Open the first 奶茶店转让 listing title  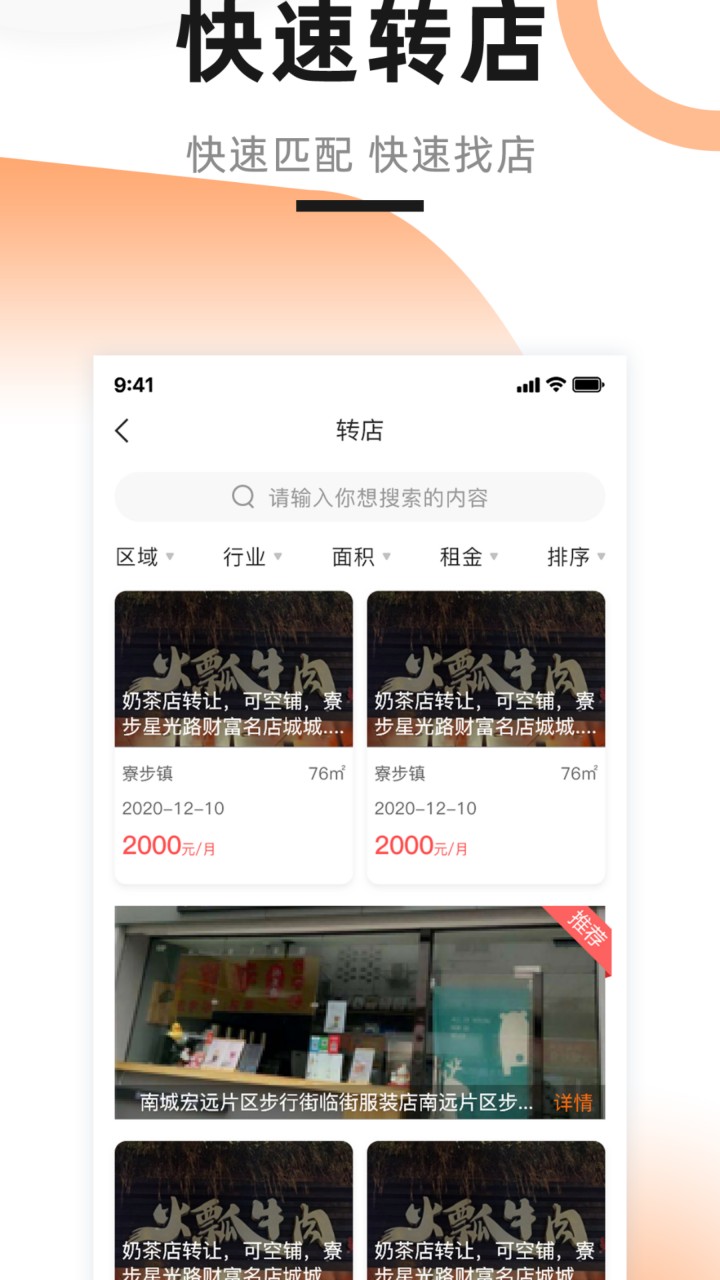coord(233,714)
